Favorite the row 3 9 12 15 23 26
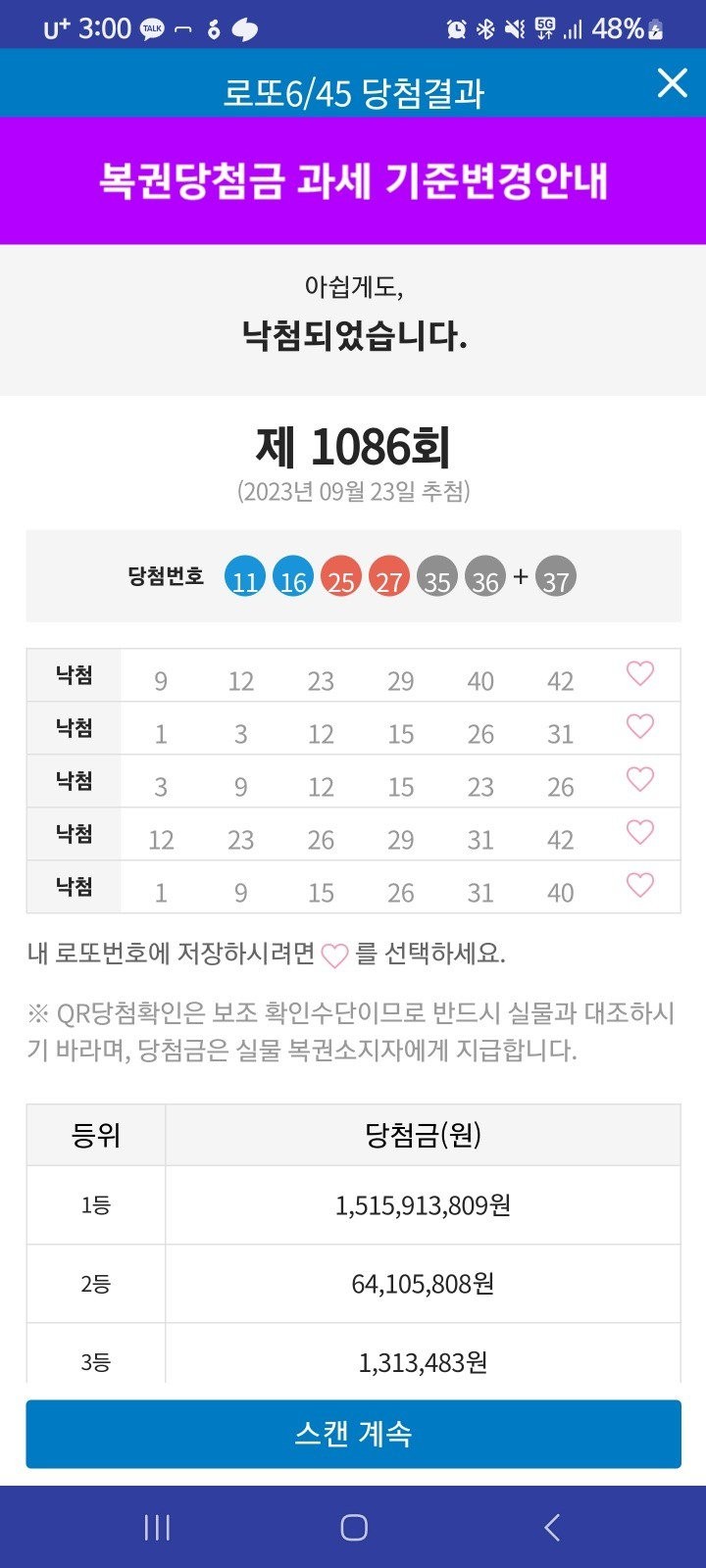Viewport: 706px width, 1568px height. tap(639, 780)
